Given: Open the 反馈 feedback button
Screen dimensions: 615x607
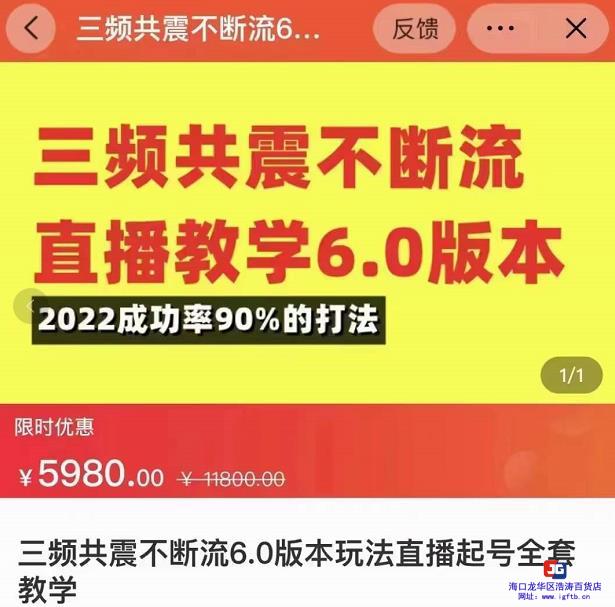Looking at the screenshot, I should (415, 29).
